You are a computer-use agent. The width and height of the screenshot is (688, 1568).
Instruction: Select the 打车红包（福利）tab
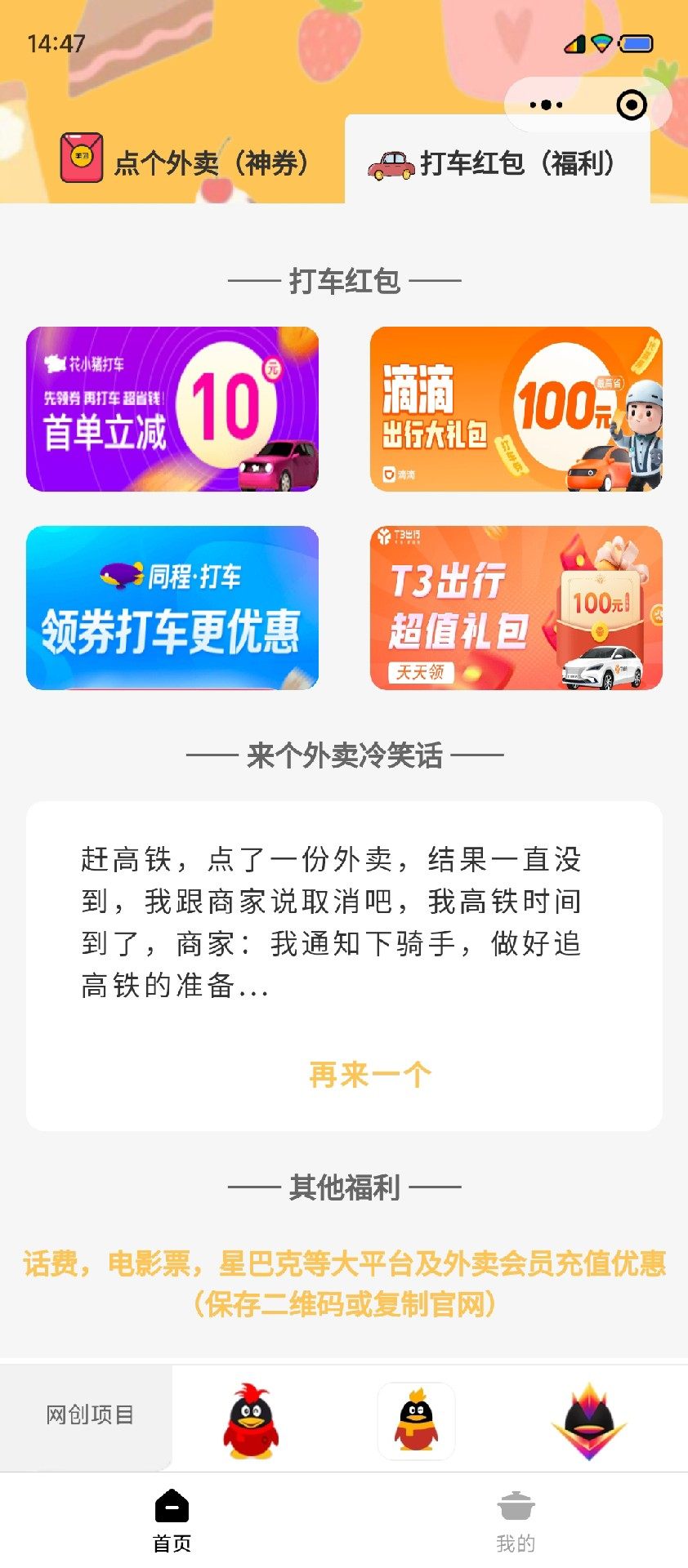click(497, 163)
